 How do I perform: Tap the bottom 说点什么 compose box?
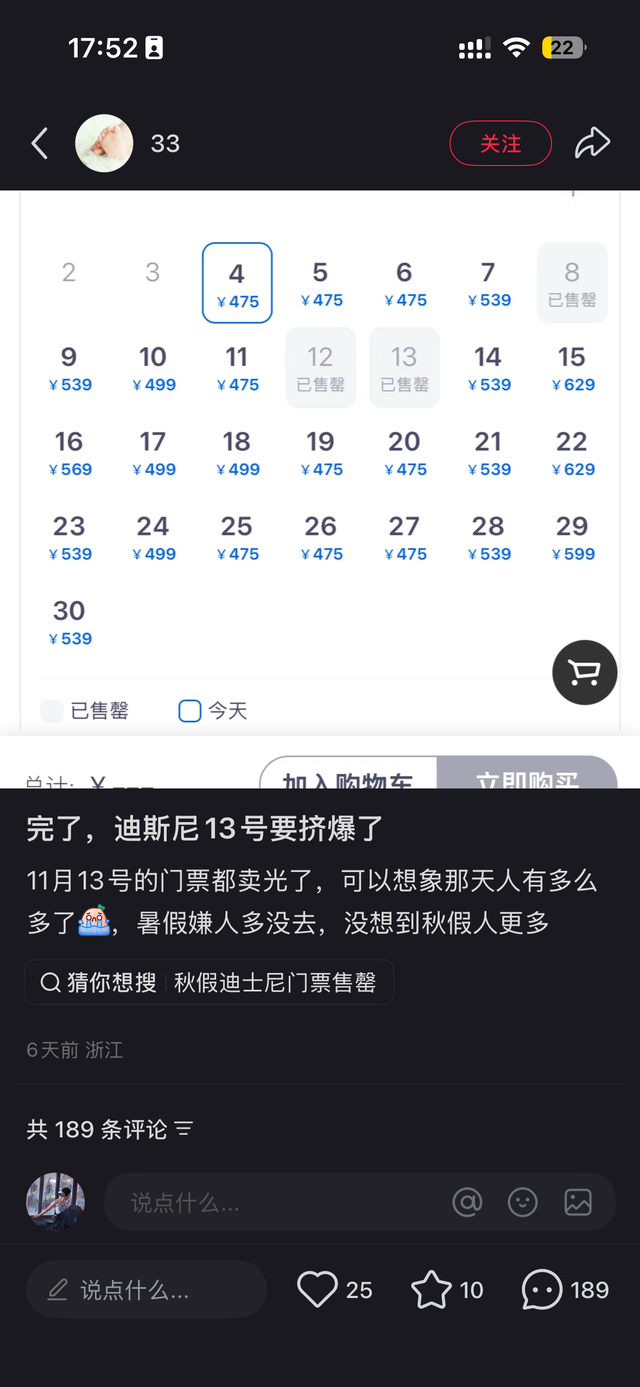146,1290
